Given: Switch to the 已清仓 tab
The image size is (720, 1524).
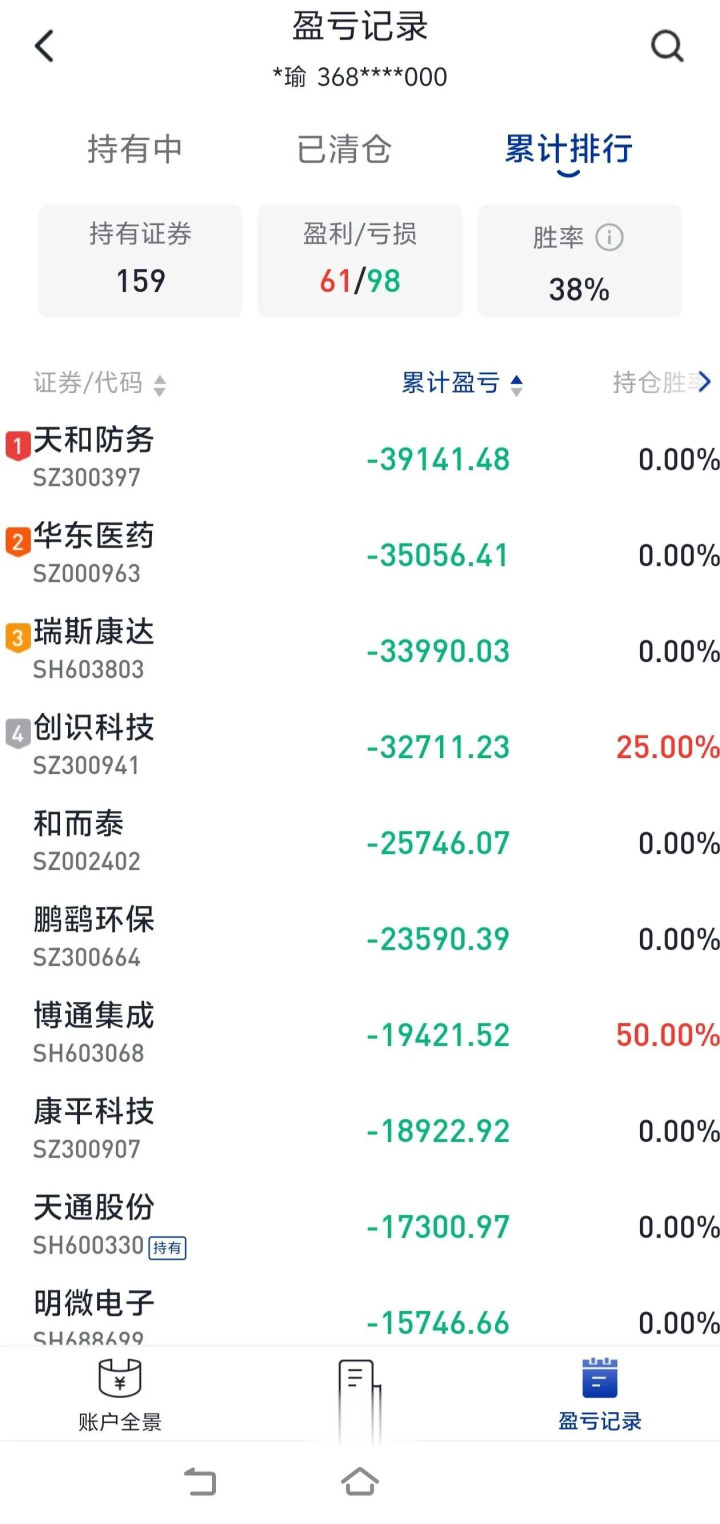Looking at the screenshot, I should (x=345, y=149).
